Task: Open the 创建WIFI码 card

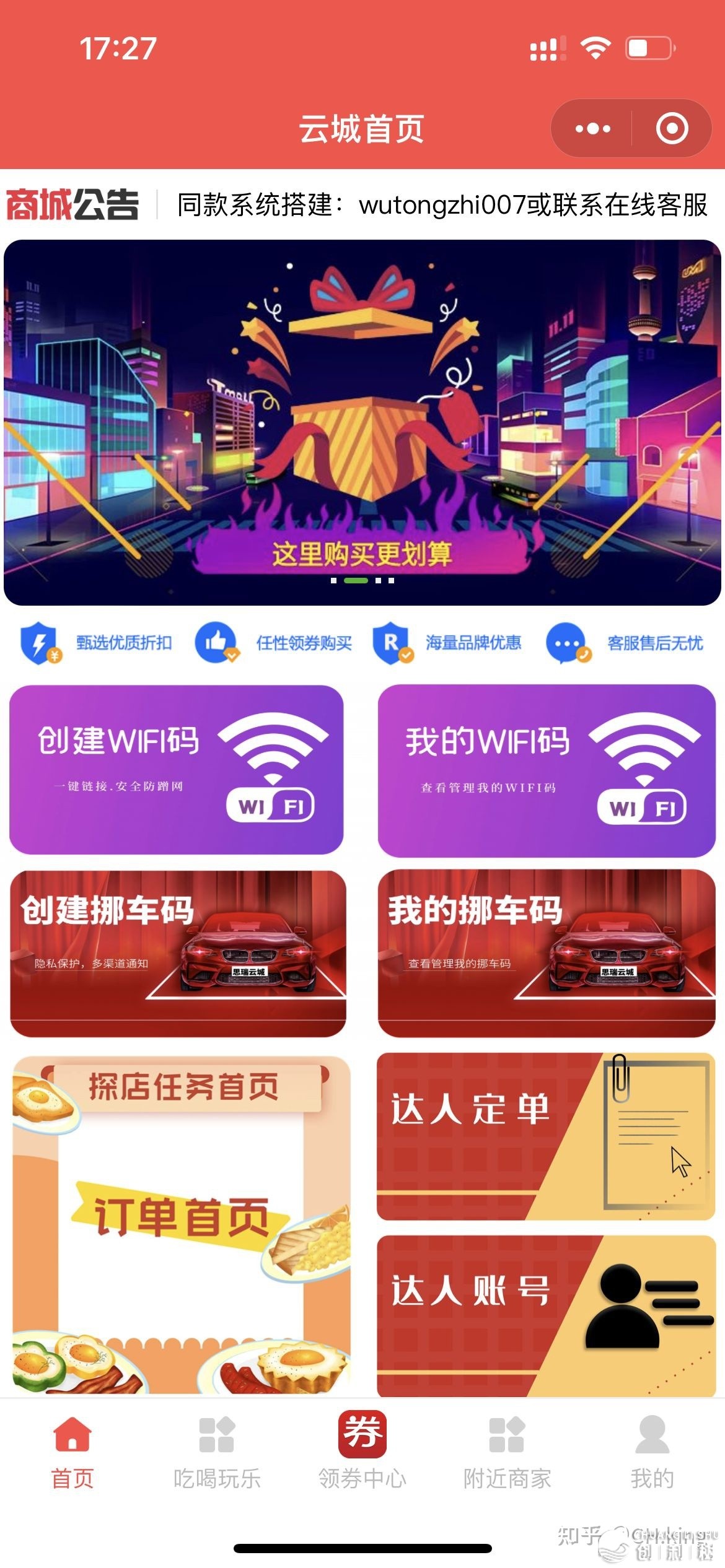Action: [176, 770]
